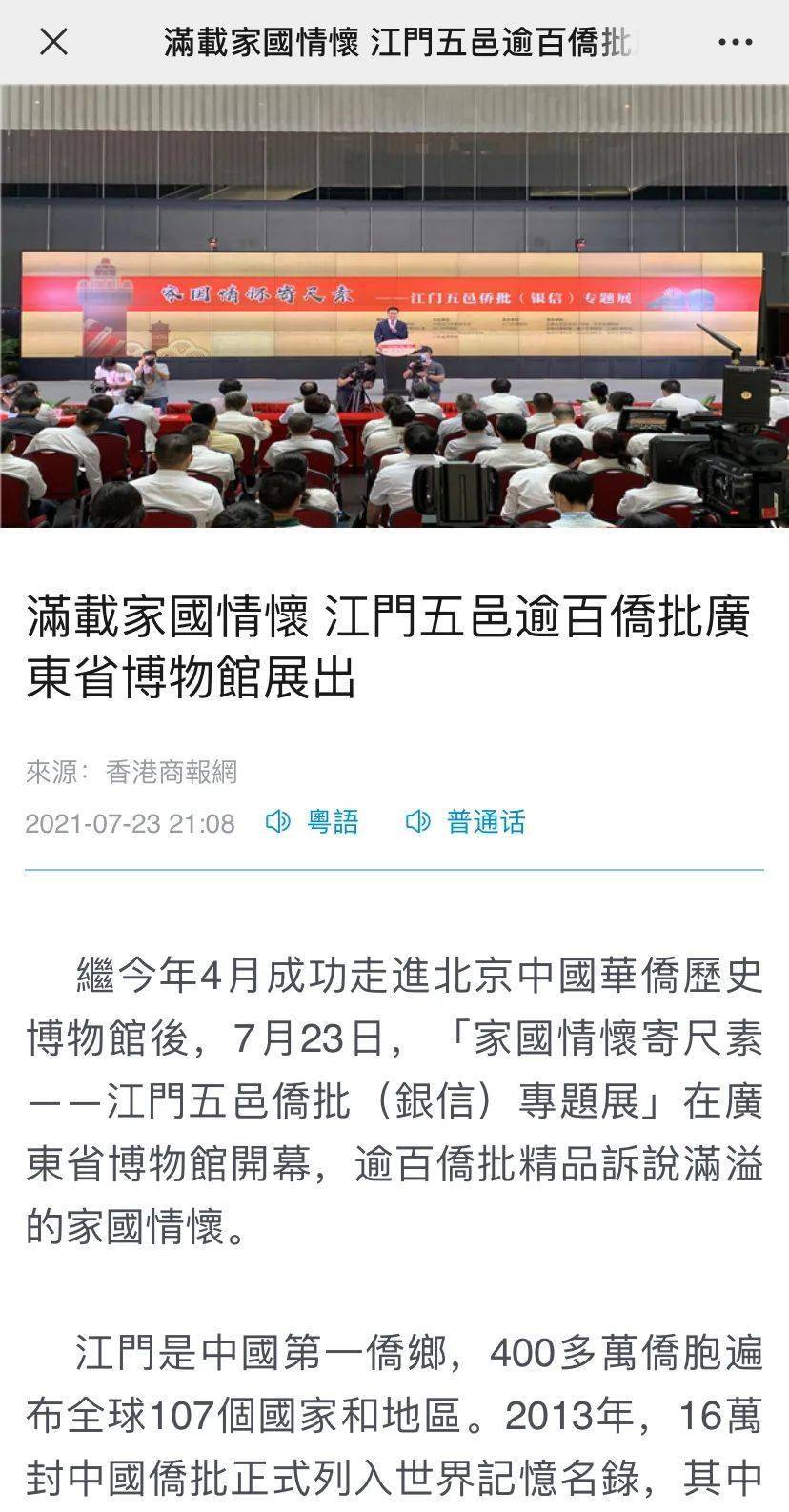Image resolution: width=789 pixels, height=1512 pixels.
Task: Play the 普通话 audio reading
Action: tap(465, 822)
